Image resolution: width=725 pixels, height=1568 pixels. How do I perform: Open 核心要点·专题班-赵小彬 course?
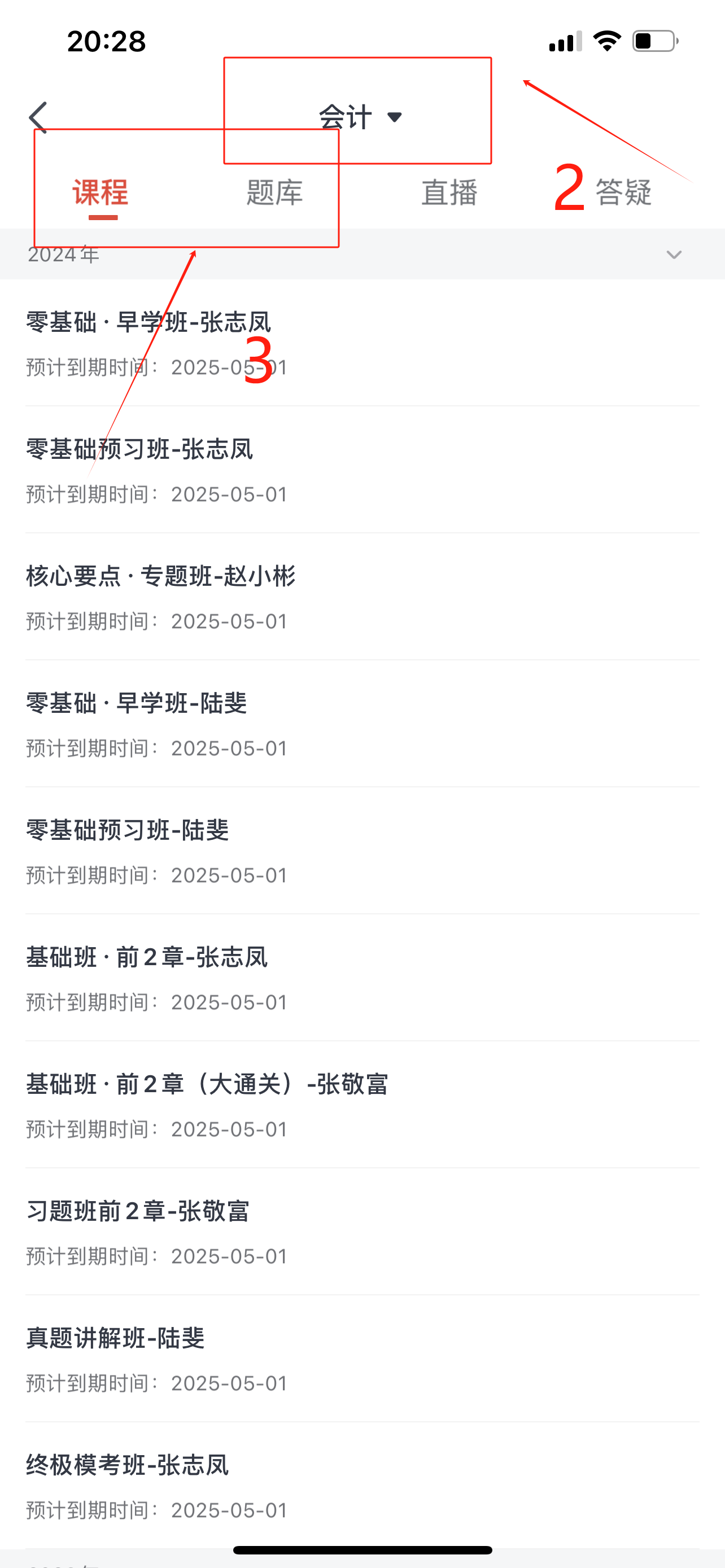(x=362, y=597)
